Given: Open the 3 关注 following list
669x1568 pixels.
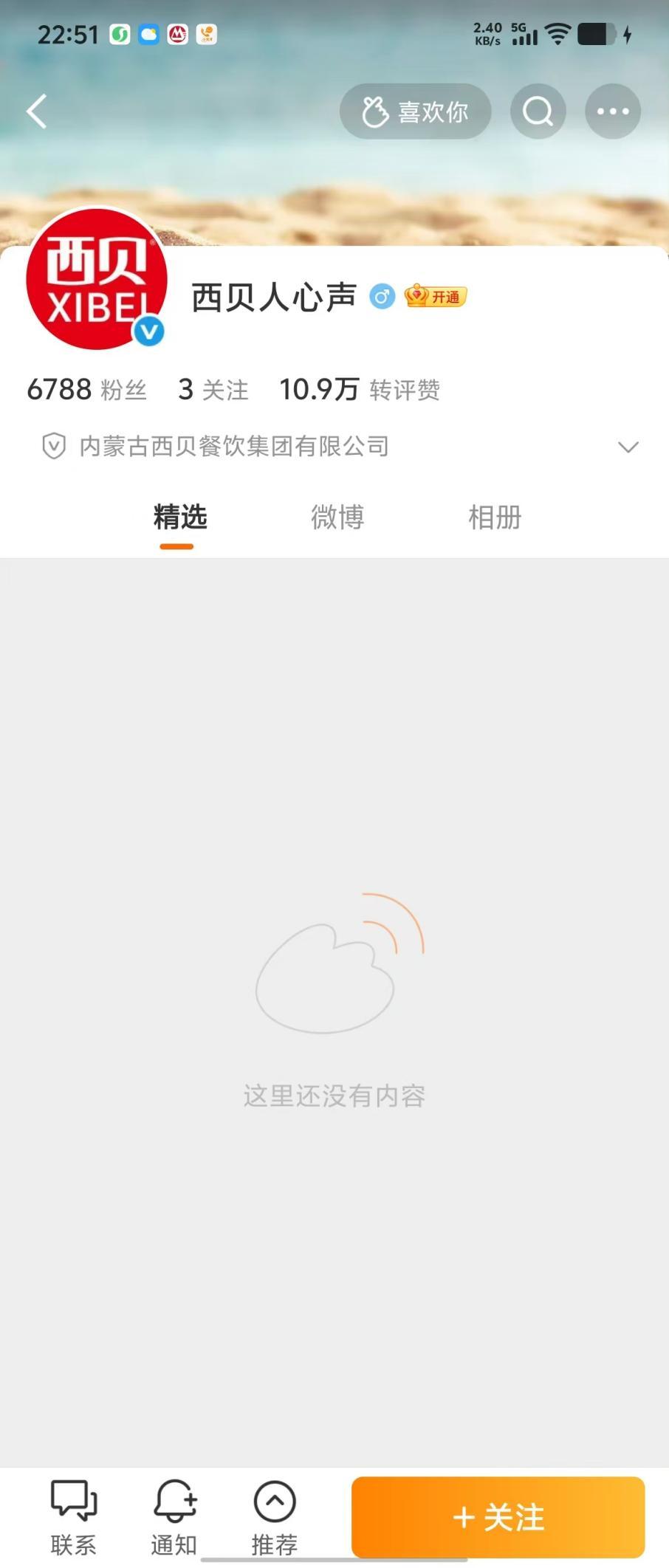Looking at the screenshot, I should tap(214, 389).
